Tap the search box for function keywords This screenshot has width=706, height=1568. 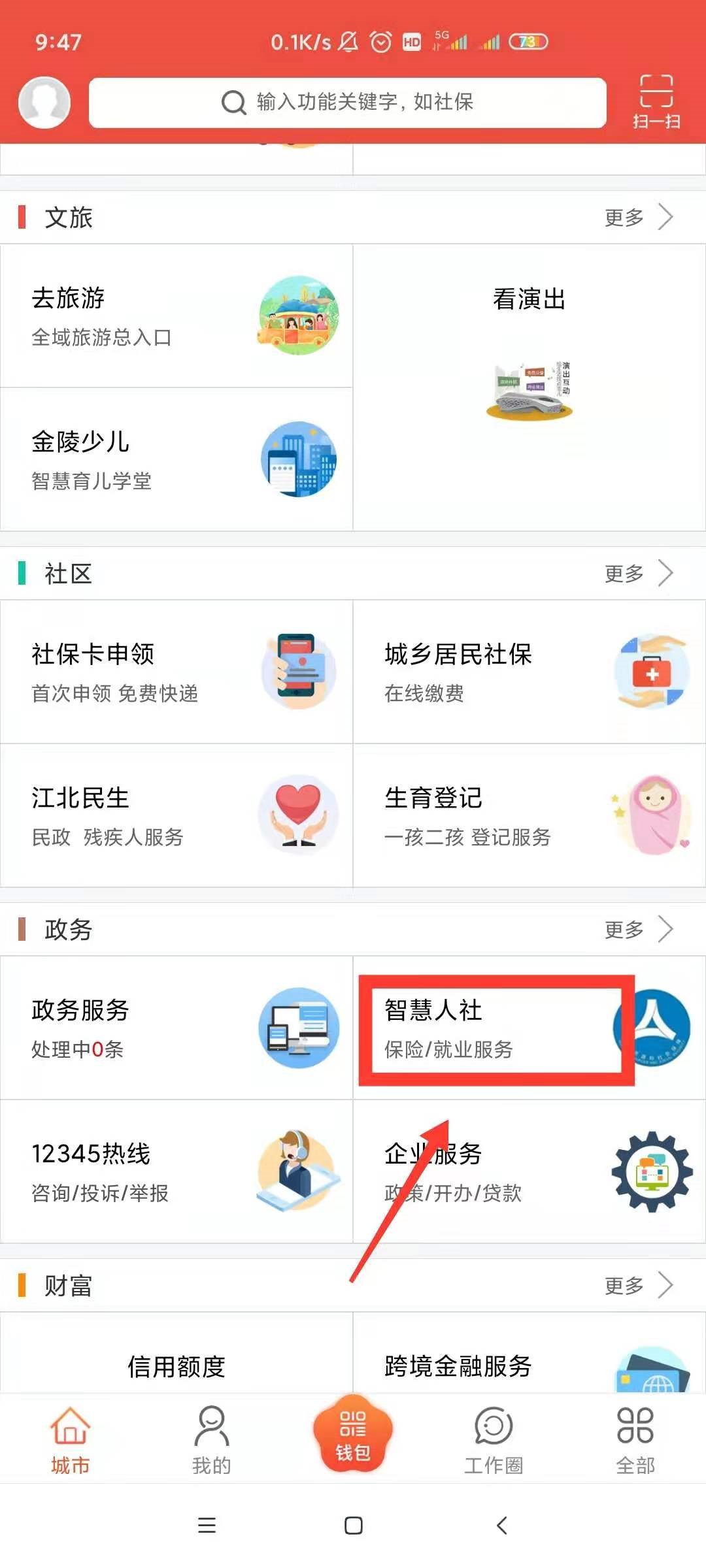click(x=347, y=103)
